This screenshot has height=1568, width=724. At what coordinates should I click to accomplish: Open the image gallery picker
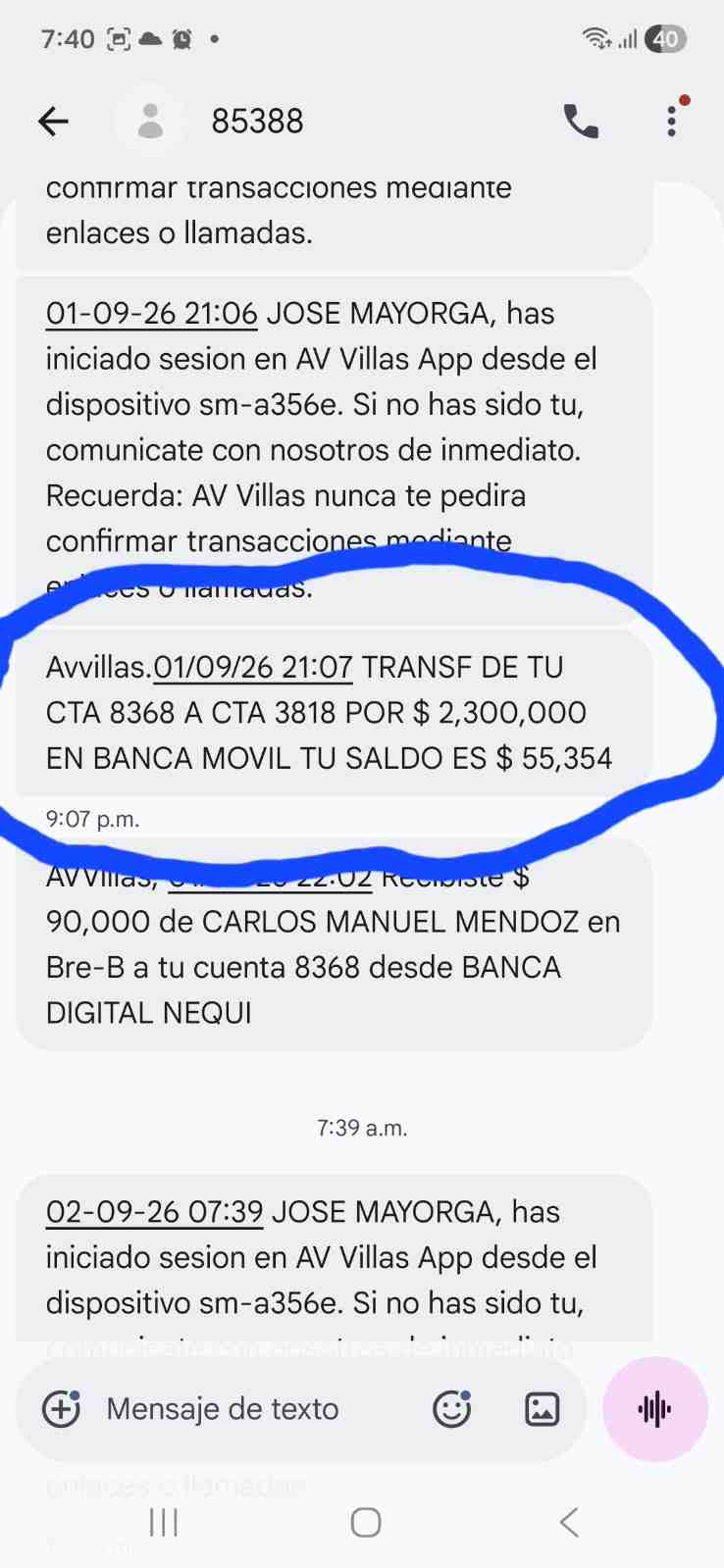(x=542, y=1409)
